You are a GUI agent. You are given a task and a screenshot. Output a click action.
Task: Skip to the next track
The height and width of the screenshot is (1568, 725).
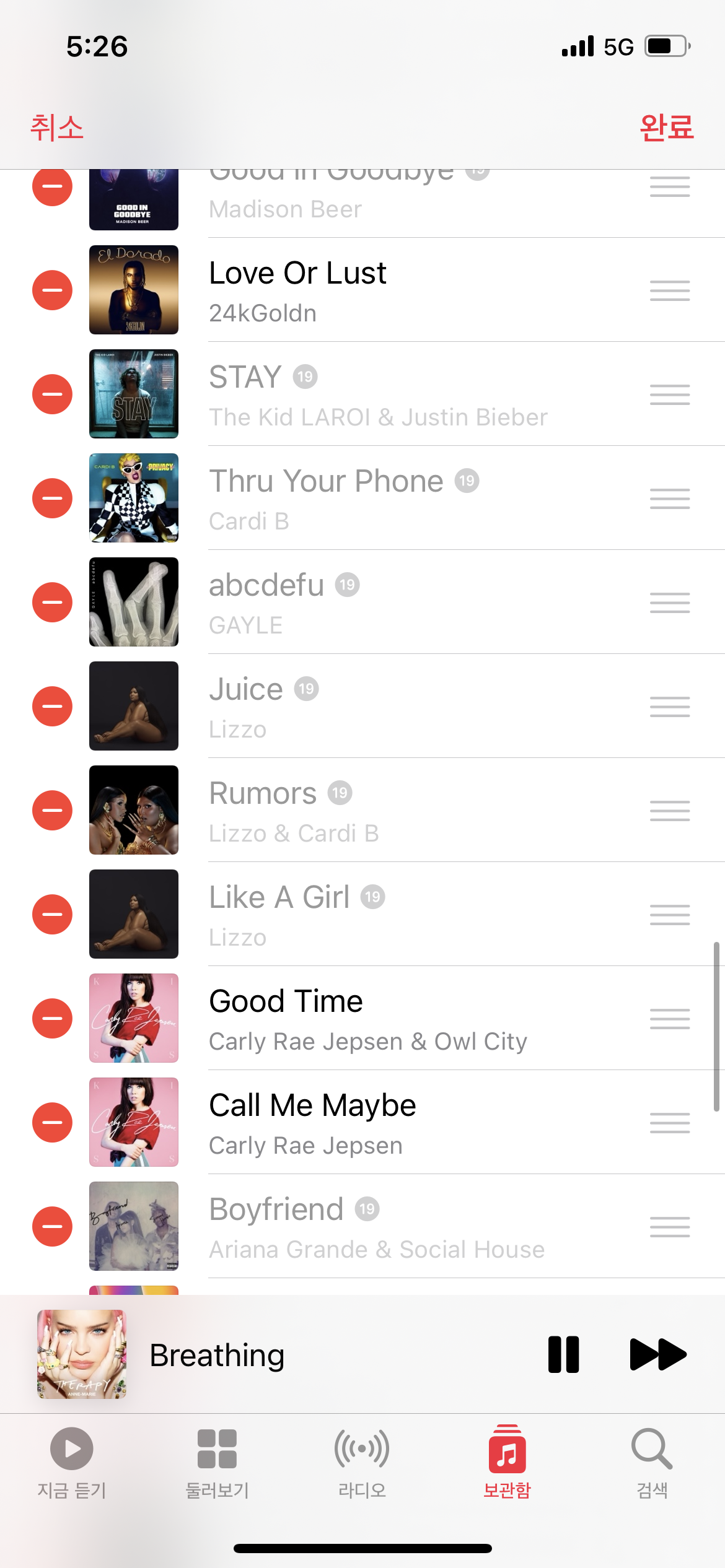pos(657,1354)
